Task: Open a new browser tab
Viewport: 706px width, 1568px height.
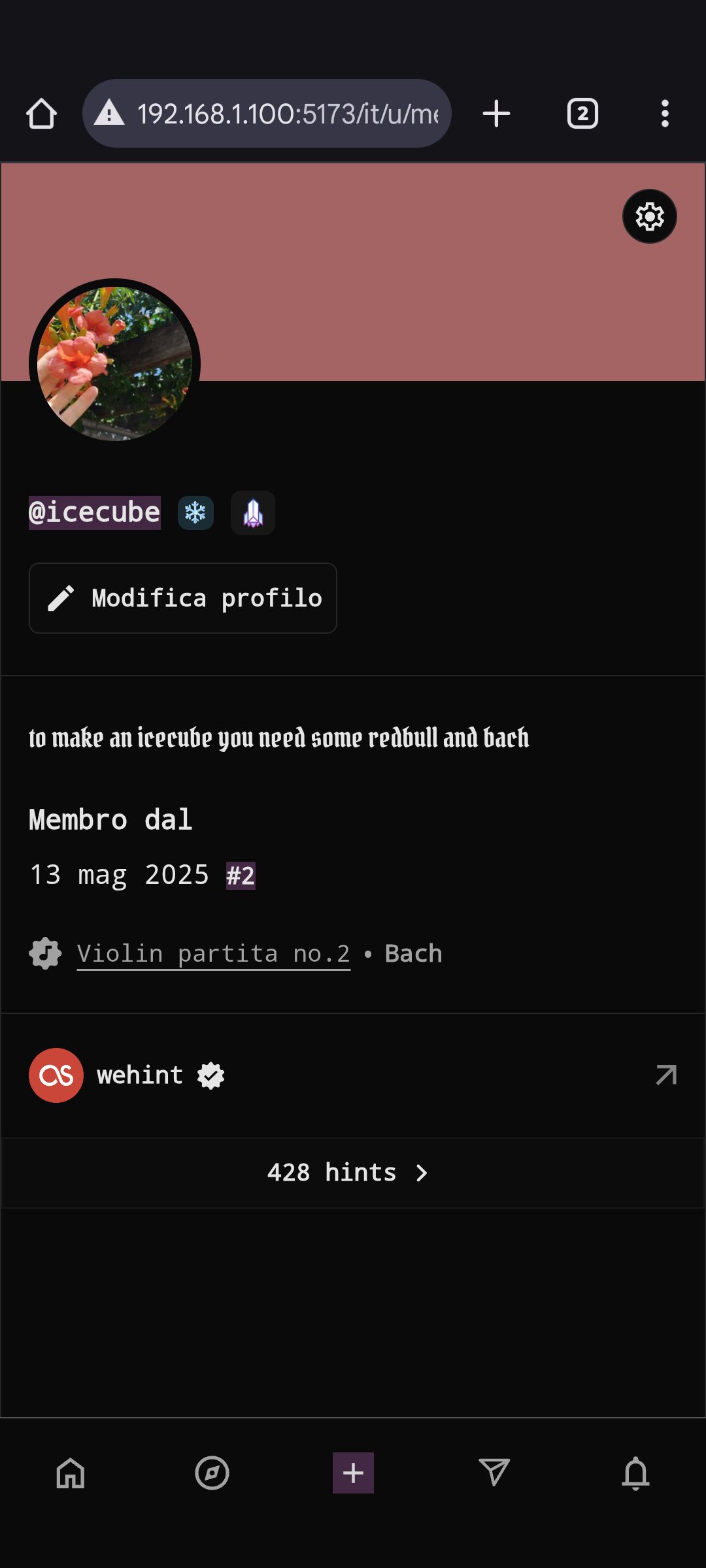Action: pos(496,114)
